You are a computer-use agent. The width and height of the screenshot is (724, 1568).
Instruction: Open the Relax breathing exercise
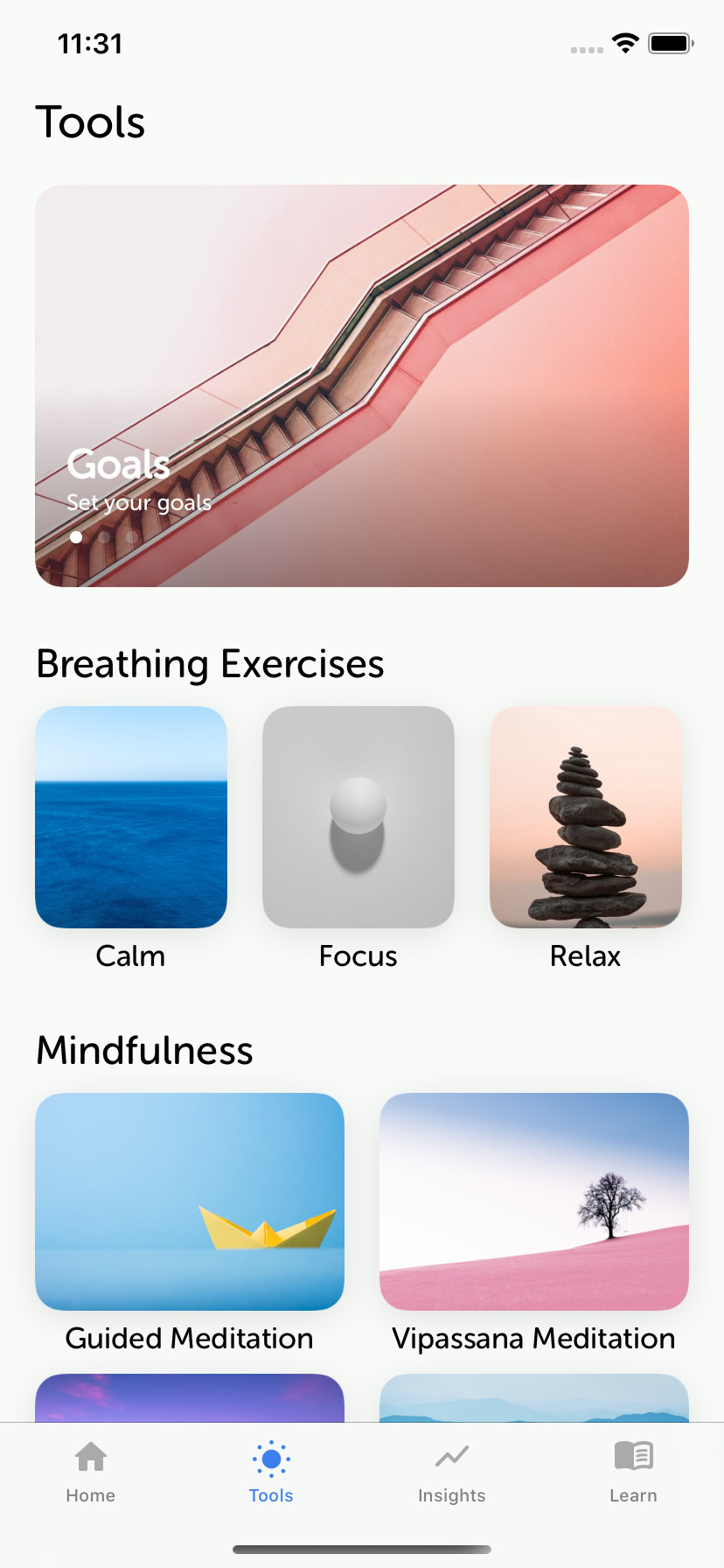pos(585,816)
